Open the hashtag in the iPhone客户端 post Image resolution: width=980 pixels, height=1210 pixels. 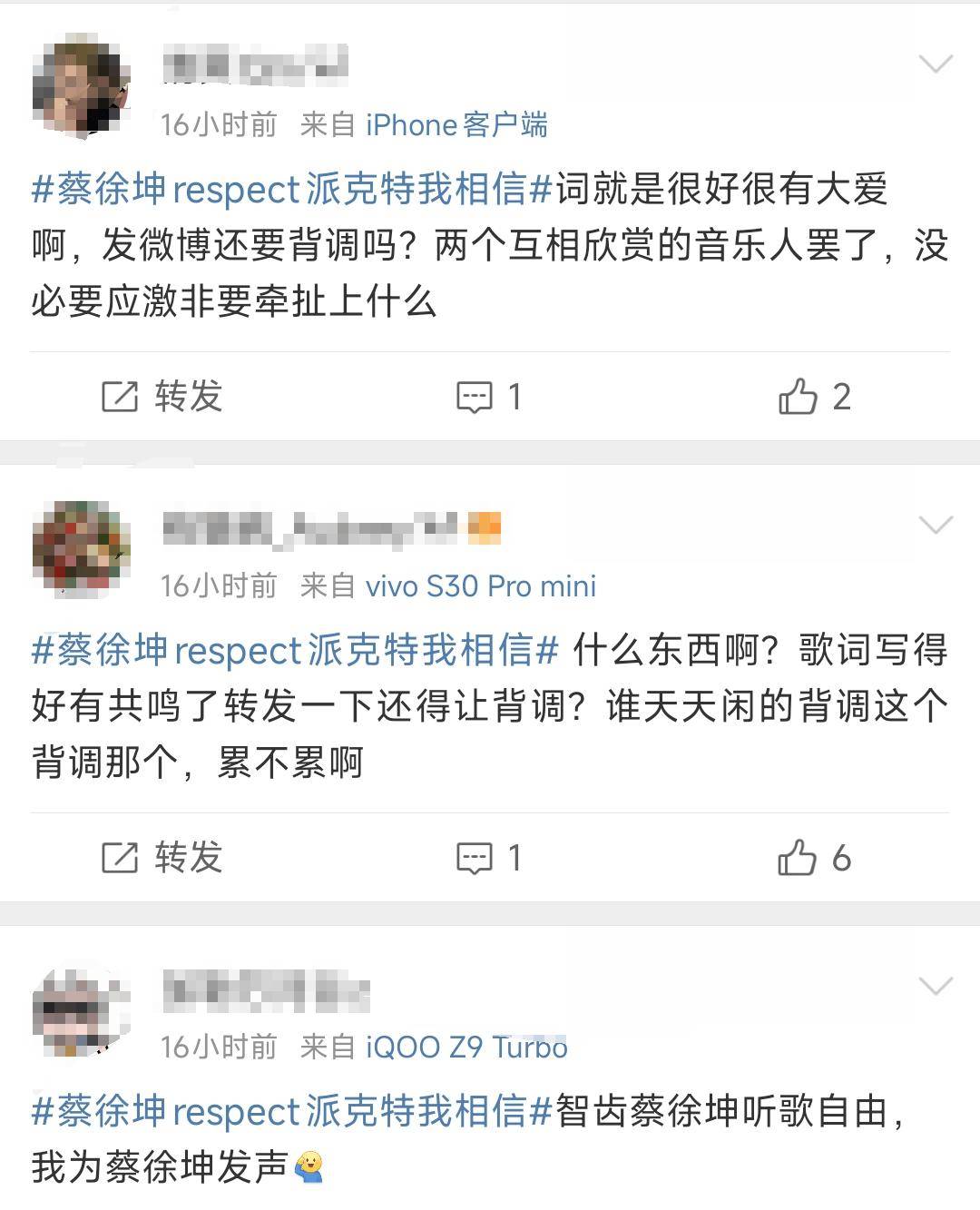pyautogui.click(x=290, y=190)
